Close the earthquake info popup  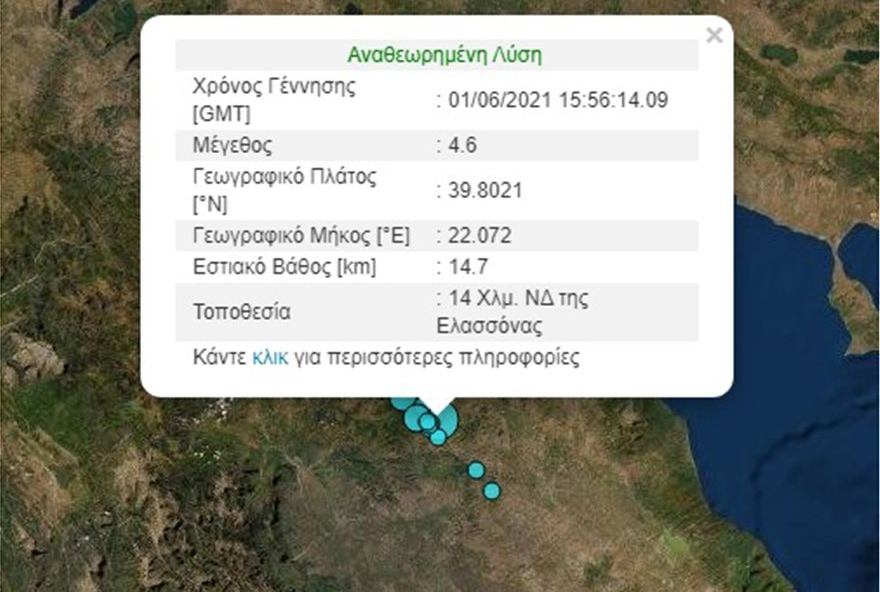(713, 36)
